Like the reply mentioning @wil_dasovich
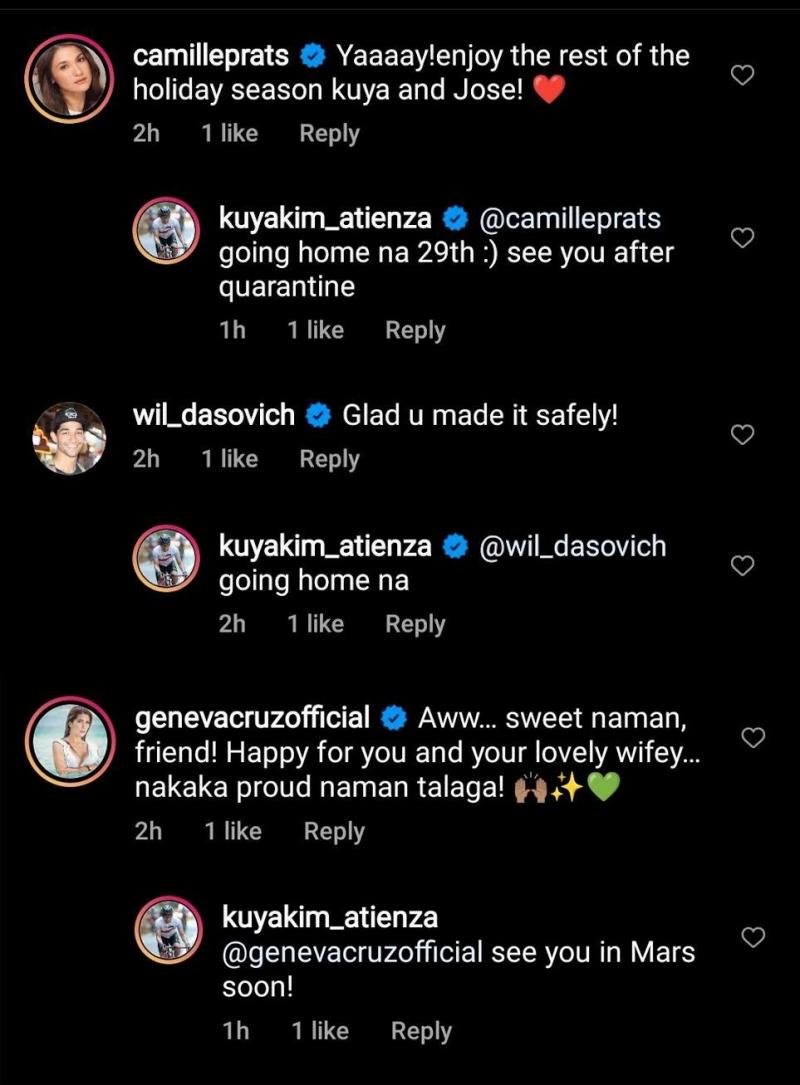 (742, 566)
